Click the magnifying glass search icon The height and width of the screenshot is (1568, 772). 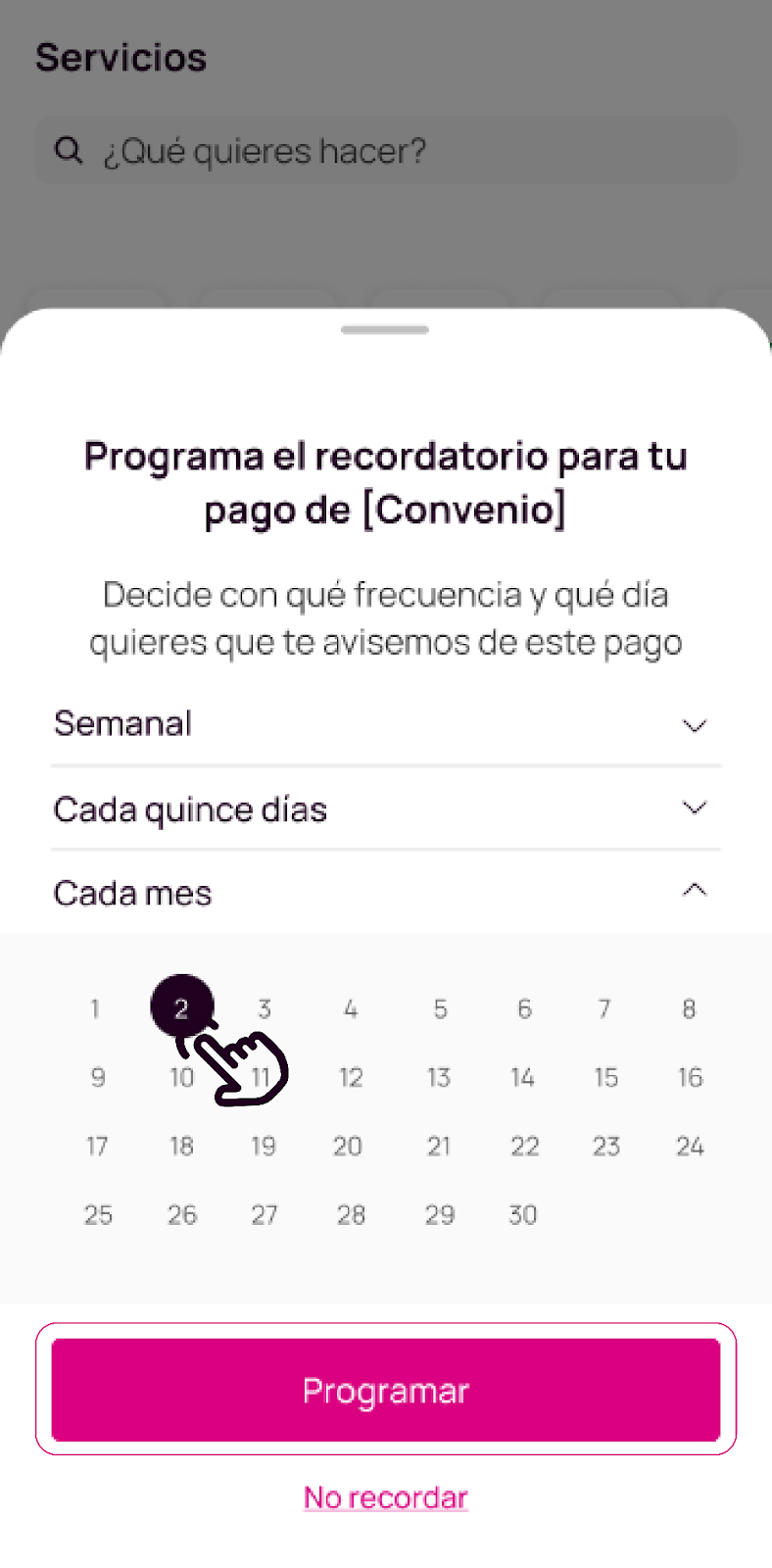coord(68,149)
